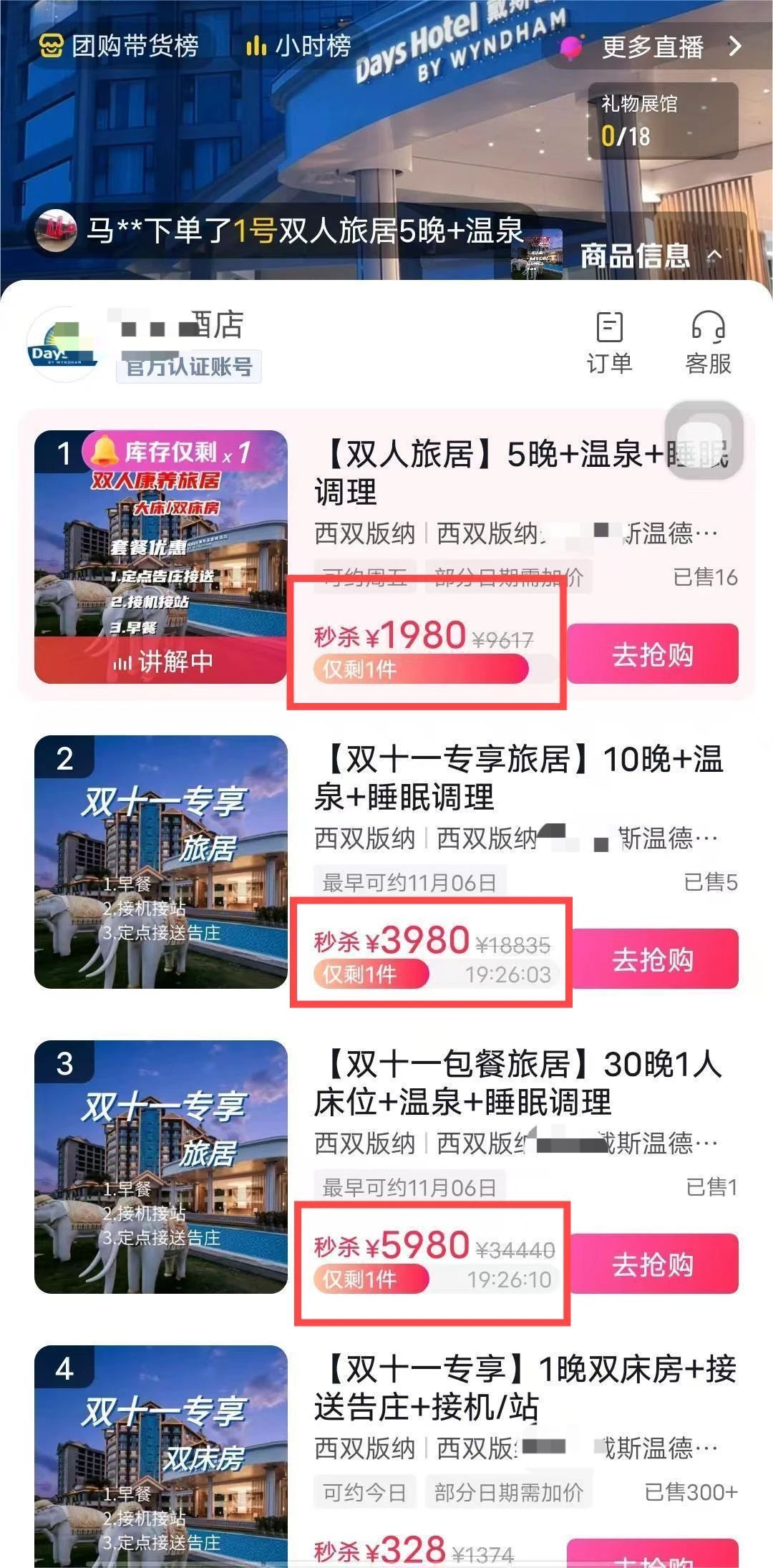Open the 订单 orders page
This screenshot has height=1568, width=773.
(609, 344)
